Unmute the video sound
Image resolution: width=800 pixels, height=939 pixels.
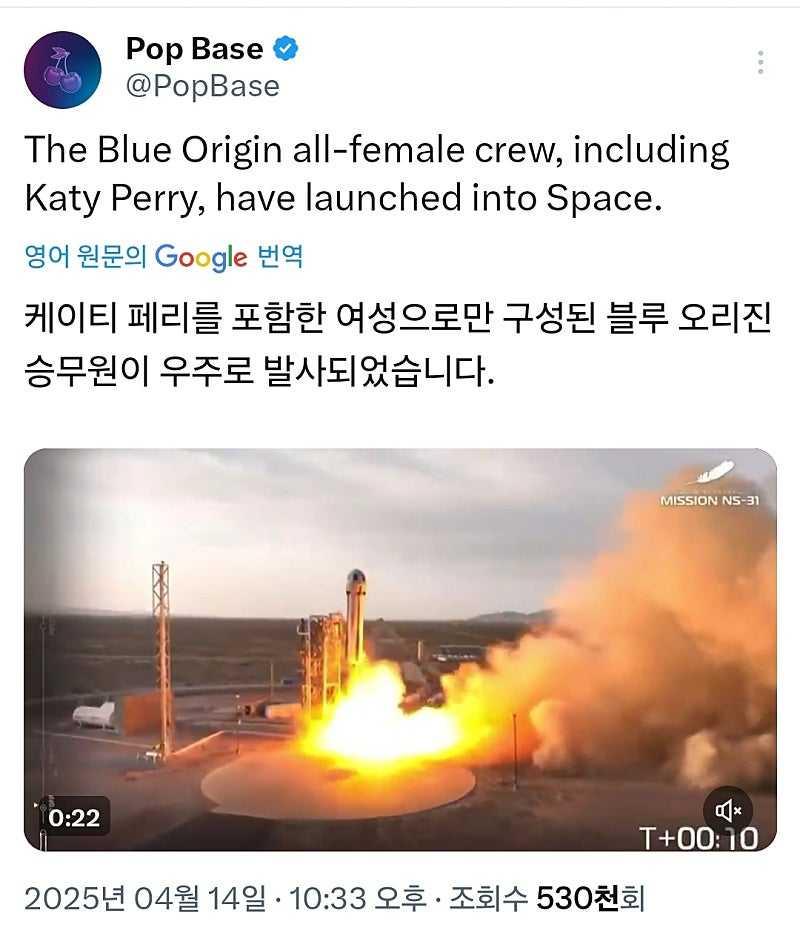pos(729,810)
